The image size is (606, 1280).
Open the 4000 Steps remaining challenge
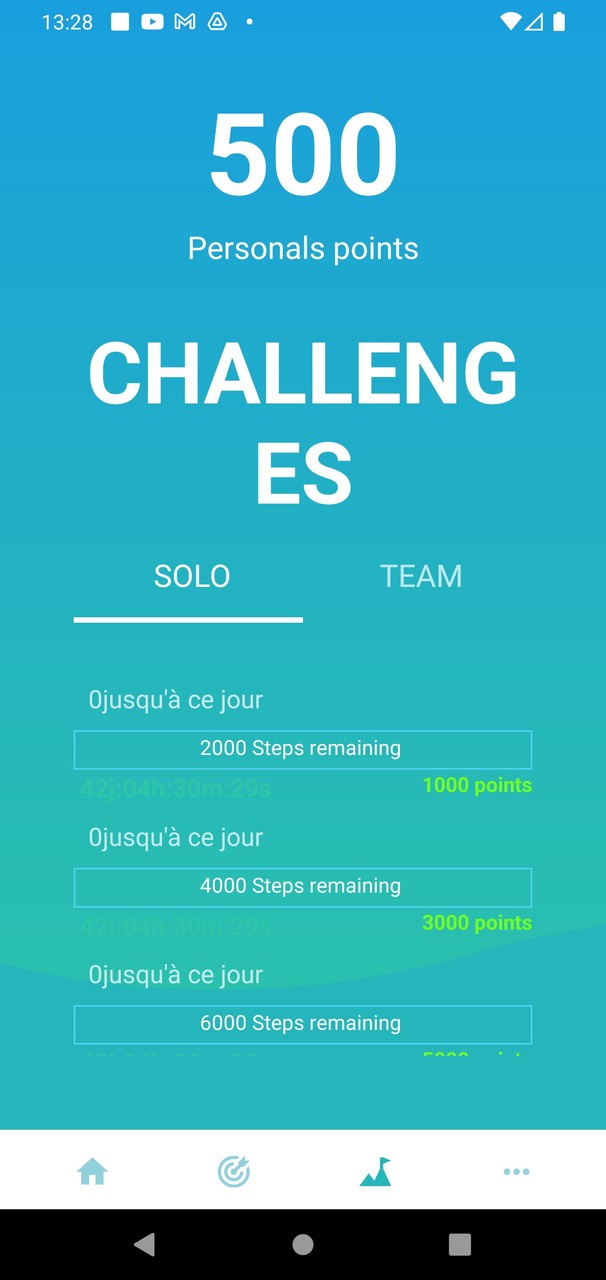click(302, 887)
